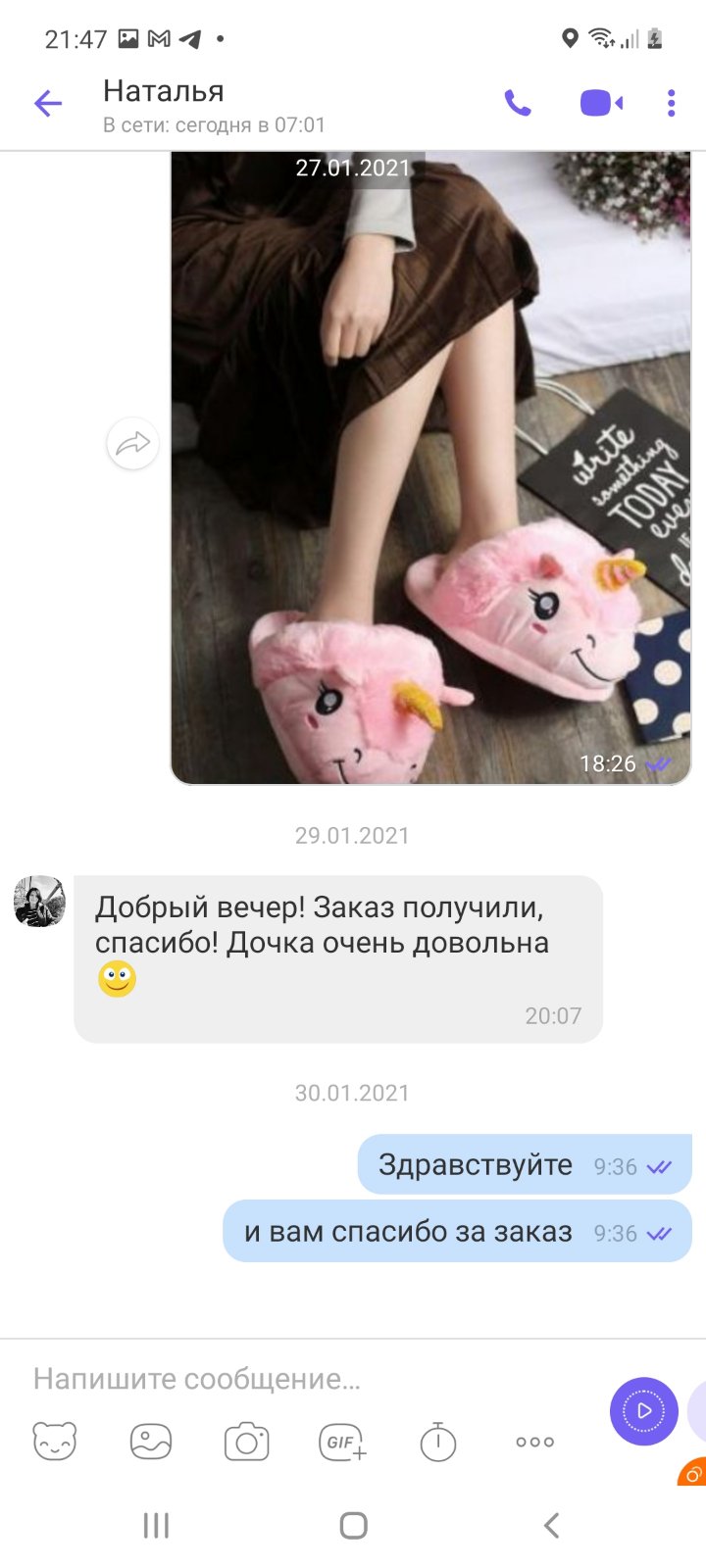This screenshot has width=706, height=1568.
Task: Open the unicorn slippers photo
Action: (x=430, y=468)
